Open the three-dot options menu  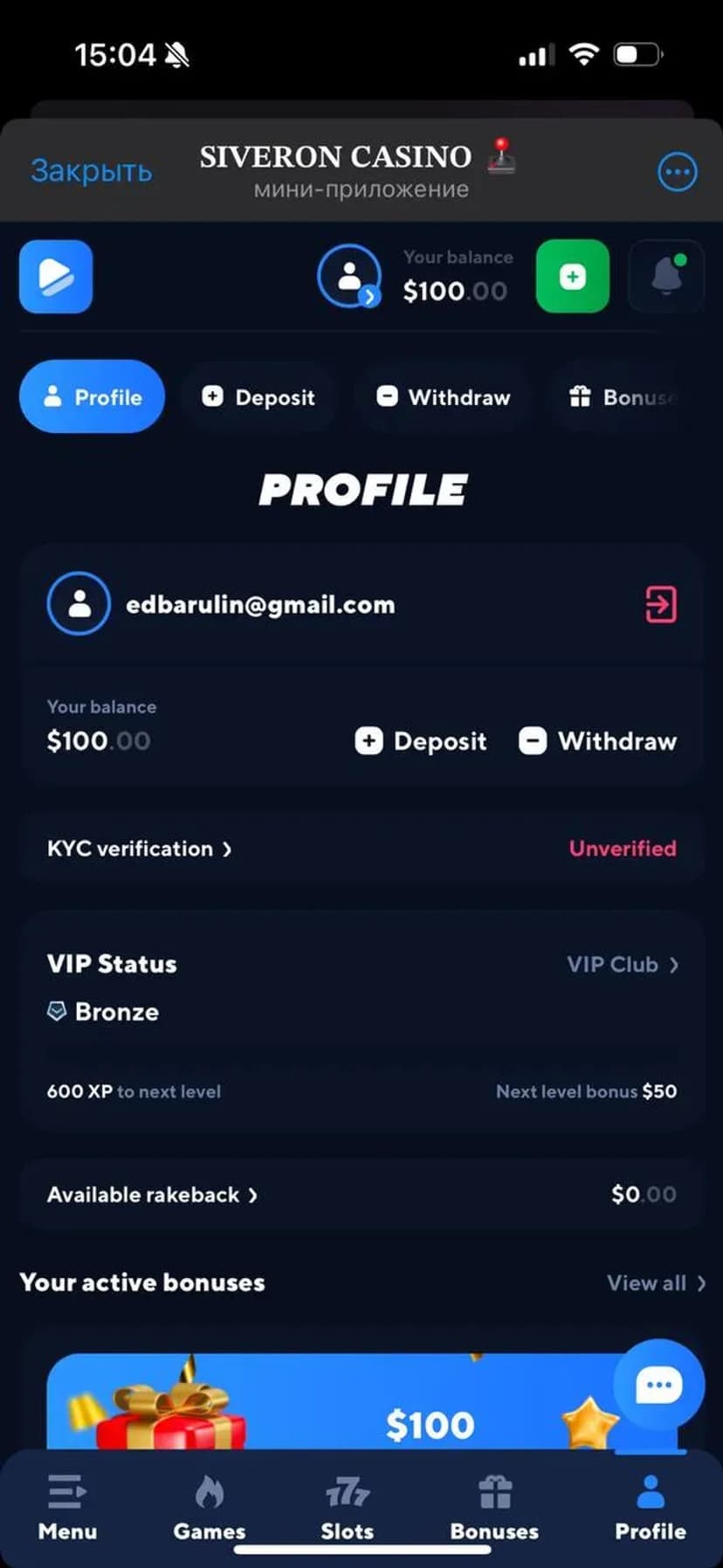(x=677, y=172)
